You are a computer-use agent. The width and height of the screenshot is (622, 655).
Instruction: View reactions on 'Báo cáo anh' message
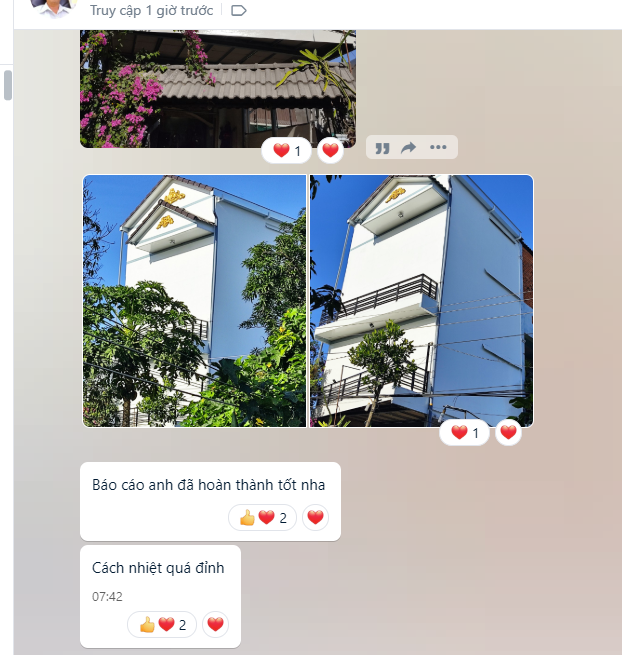(262, 517)
